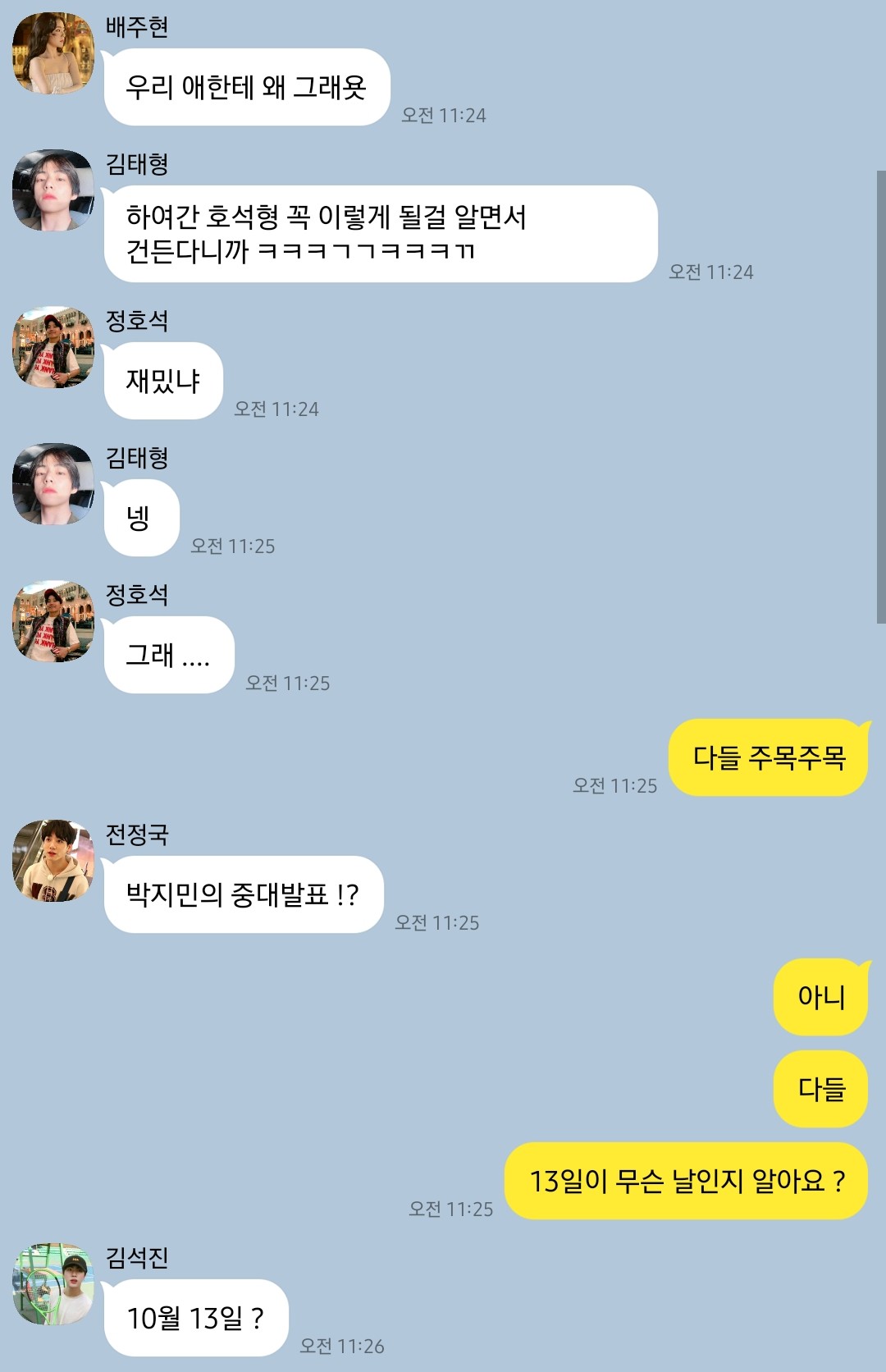
Task: View 정호석's profile photo beside 재밌냐
Action: [53, 347]
